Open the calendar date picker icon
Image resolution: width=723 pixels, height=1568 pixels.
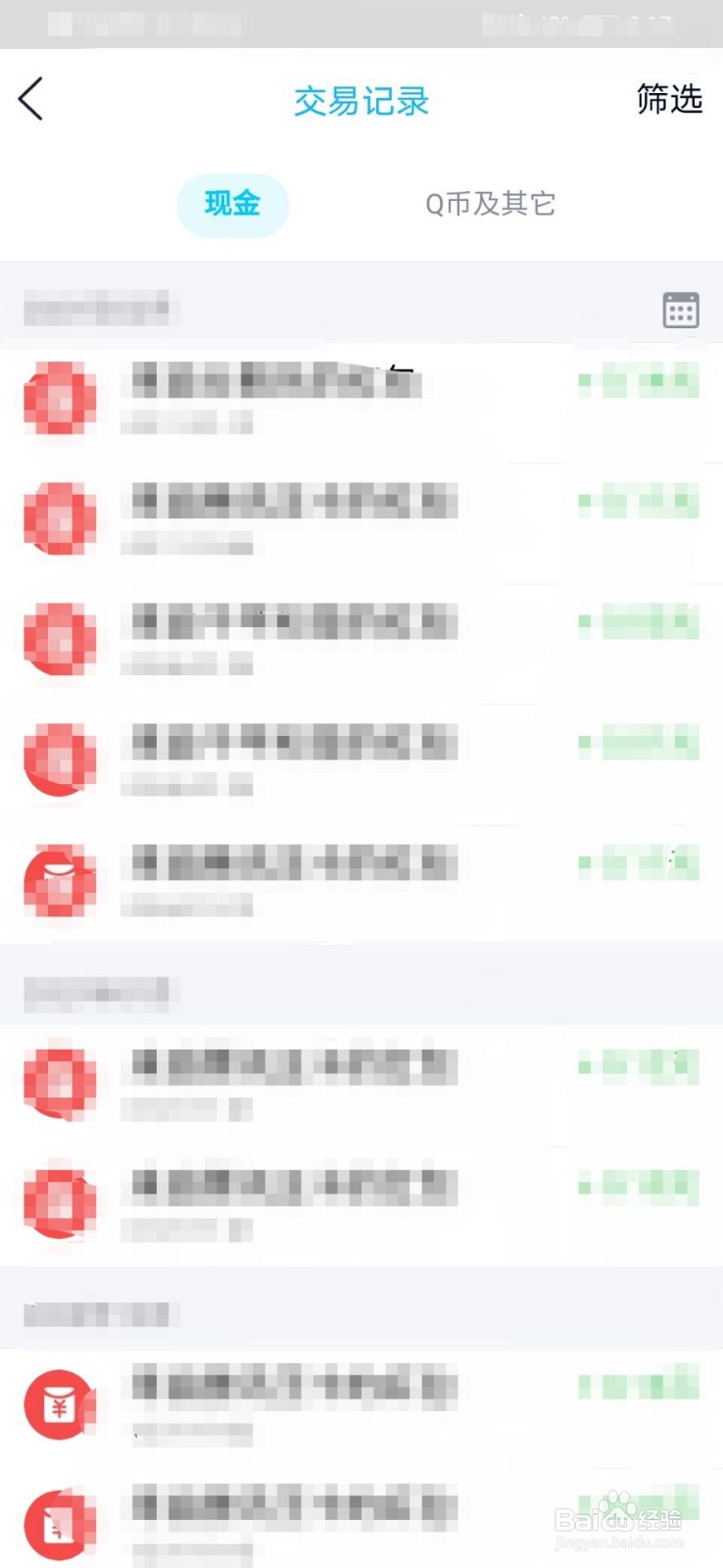[x=680, y=309]
